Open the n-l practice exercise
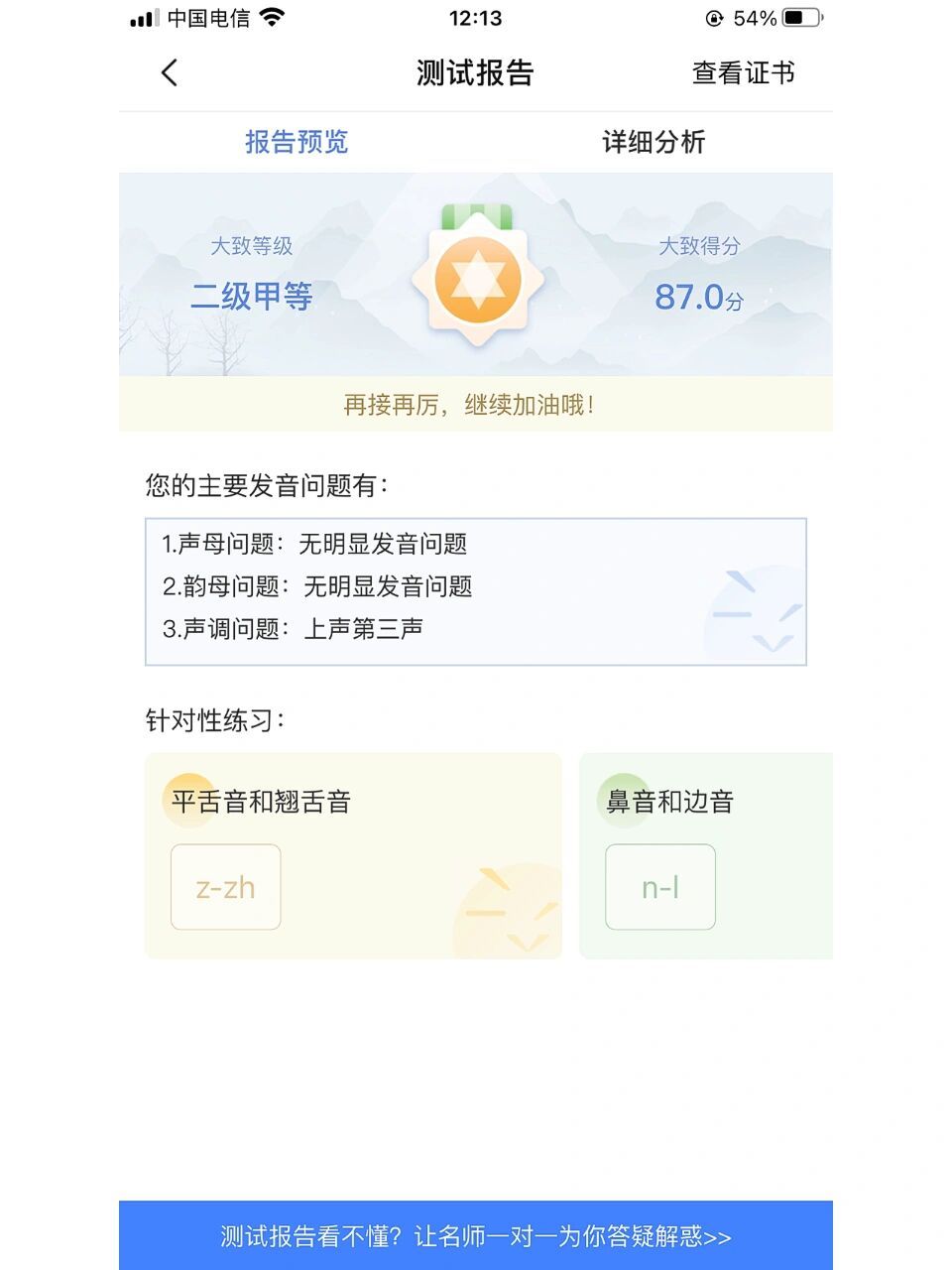The image size is (952, 1270). pyautogui.click(x=660, y=887)
